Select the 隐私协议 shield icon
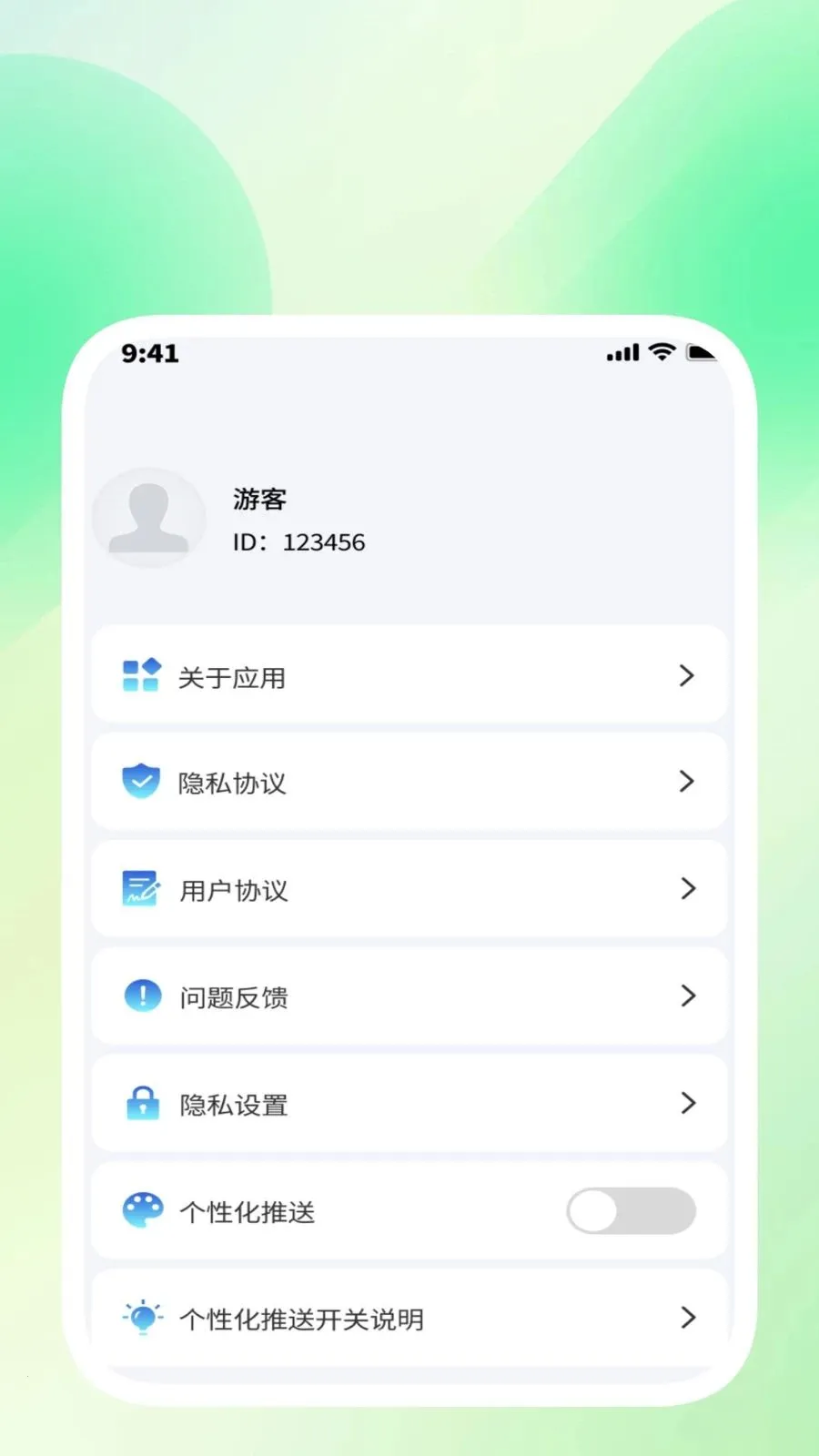This screenshot has height=1456, width=819. 142,782
